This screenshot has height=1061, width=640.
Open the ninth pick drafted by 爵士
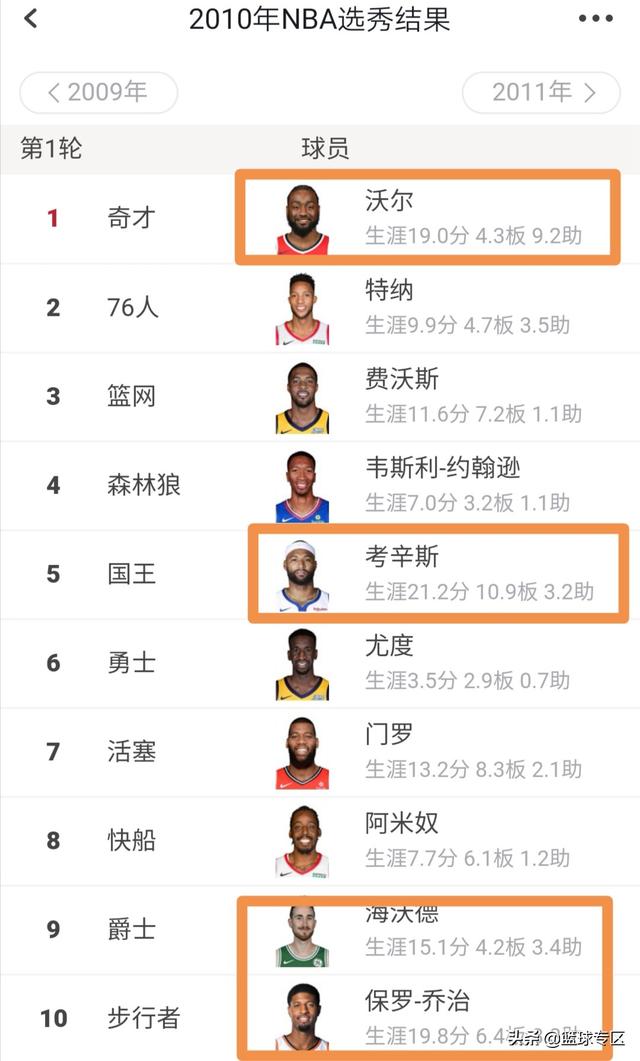coord(320,930)
